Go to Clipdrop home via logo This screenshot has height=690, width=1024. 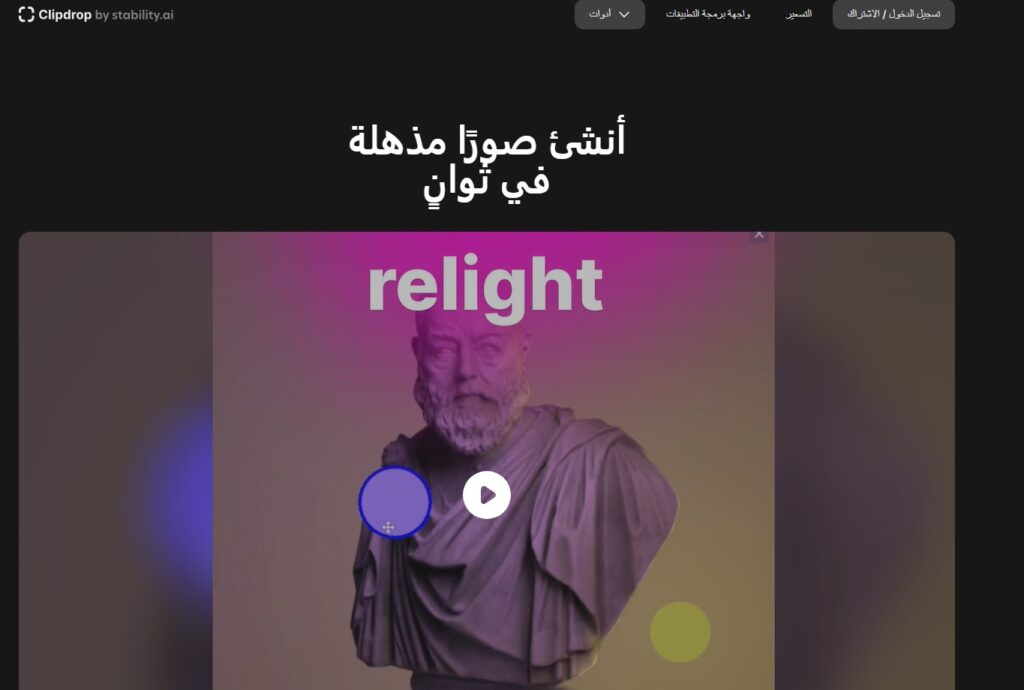coord(95,14)
